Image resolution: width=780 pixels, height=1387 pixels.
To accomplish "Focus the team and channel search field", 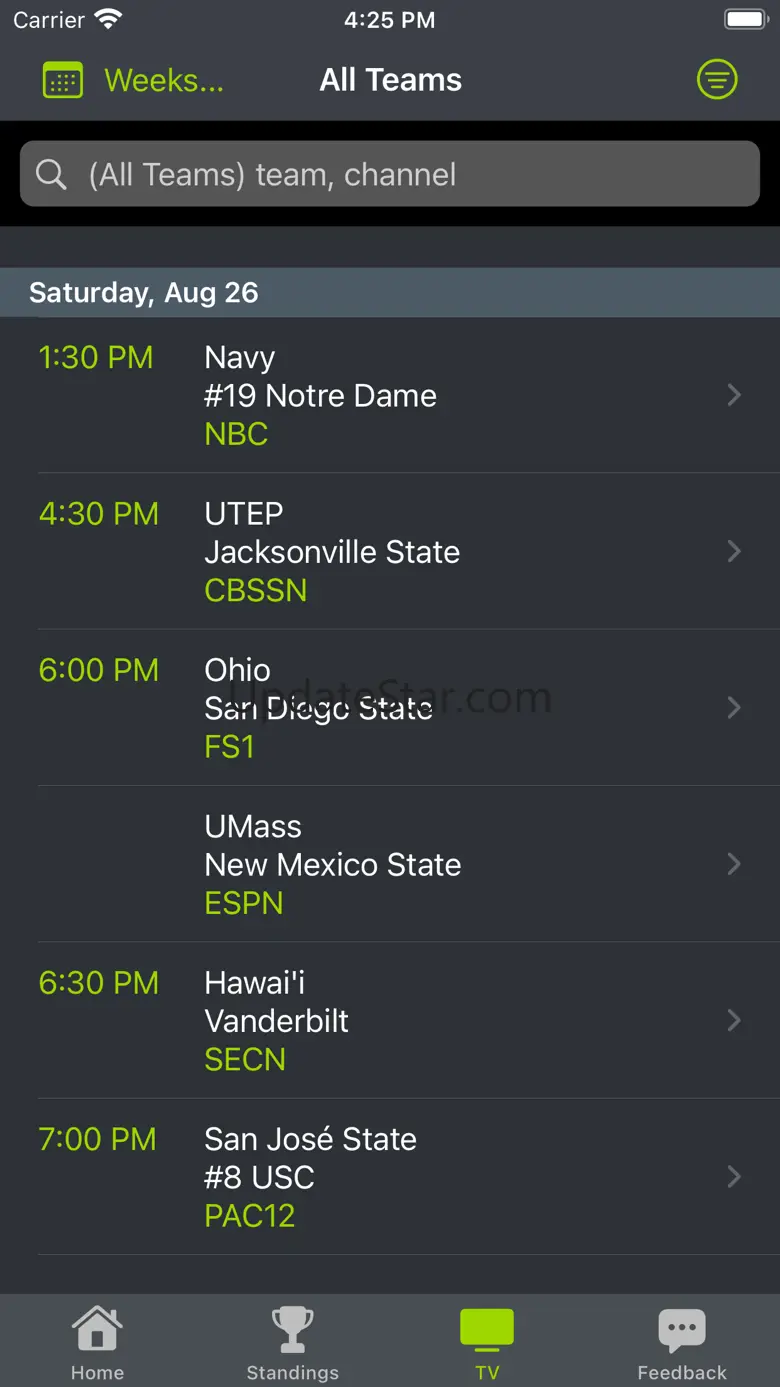I will (x=390, y=174).
